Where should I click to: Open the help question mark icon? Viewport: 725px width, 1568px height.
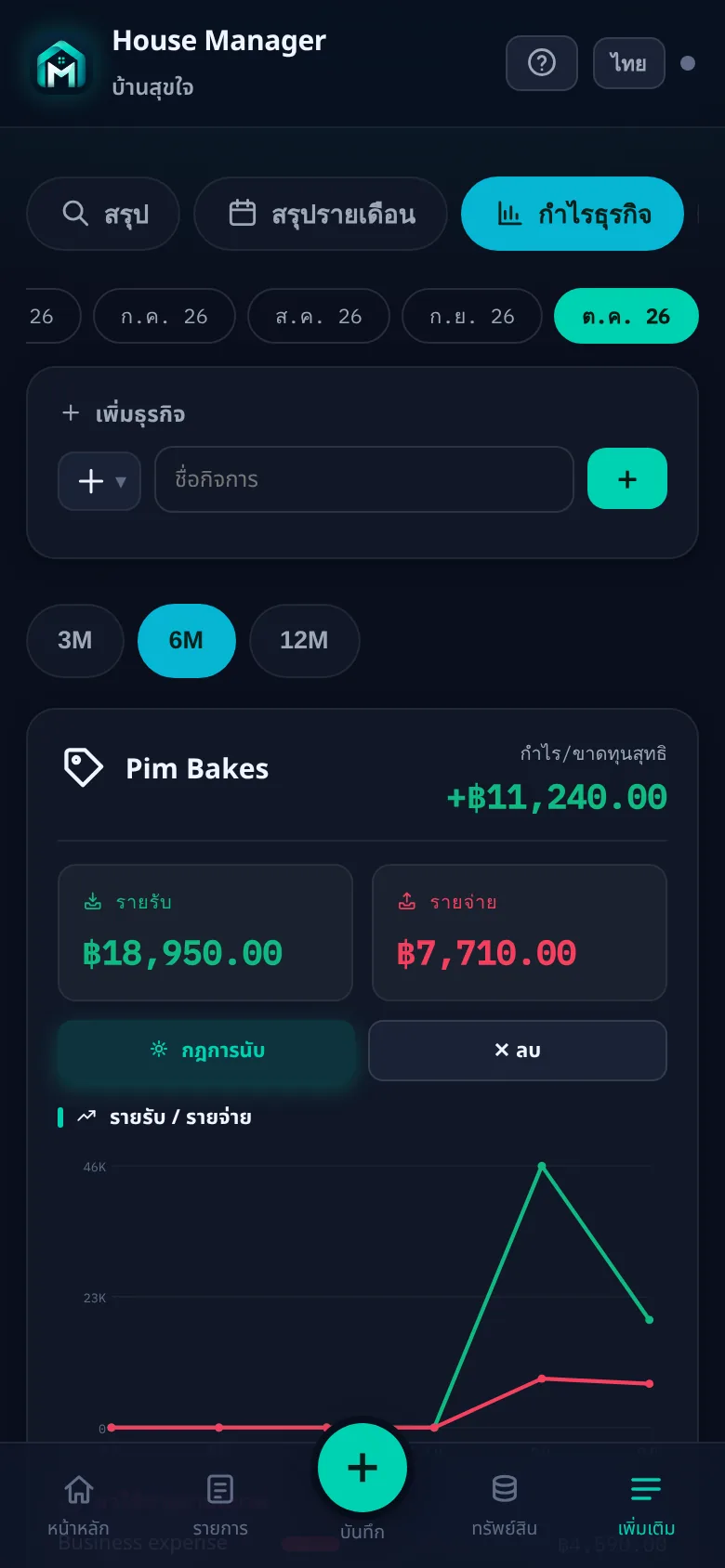[542, 63]
